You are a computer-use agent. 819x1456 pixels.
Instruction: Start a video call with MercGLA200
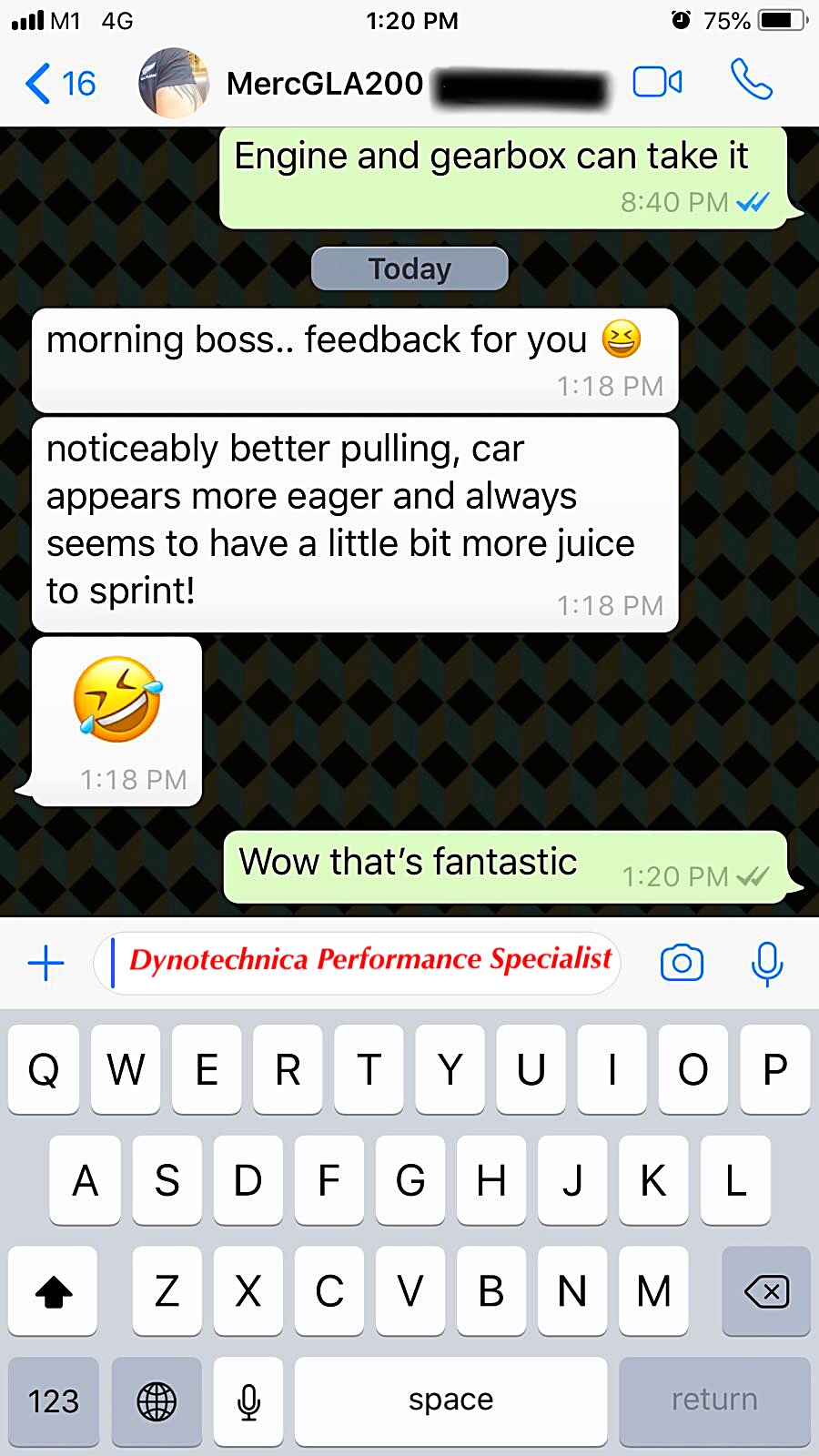(x=658, y=83)
